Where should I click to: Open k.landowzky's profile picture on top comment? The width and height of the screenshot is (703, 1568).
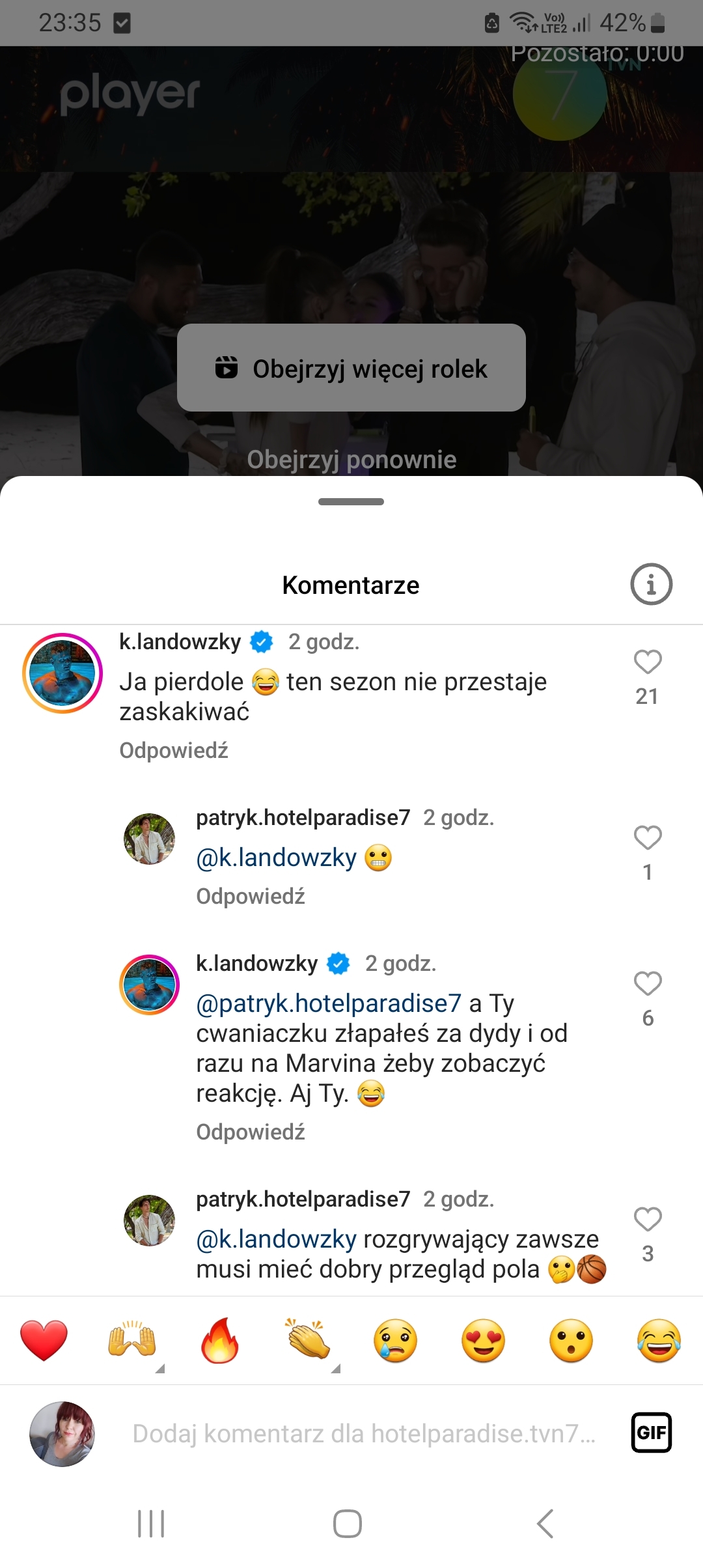tap(62, 673)
